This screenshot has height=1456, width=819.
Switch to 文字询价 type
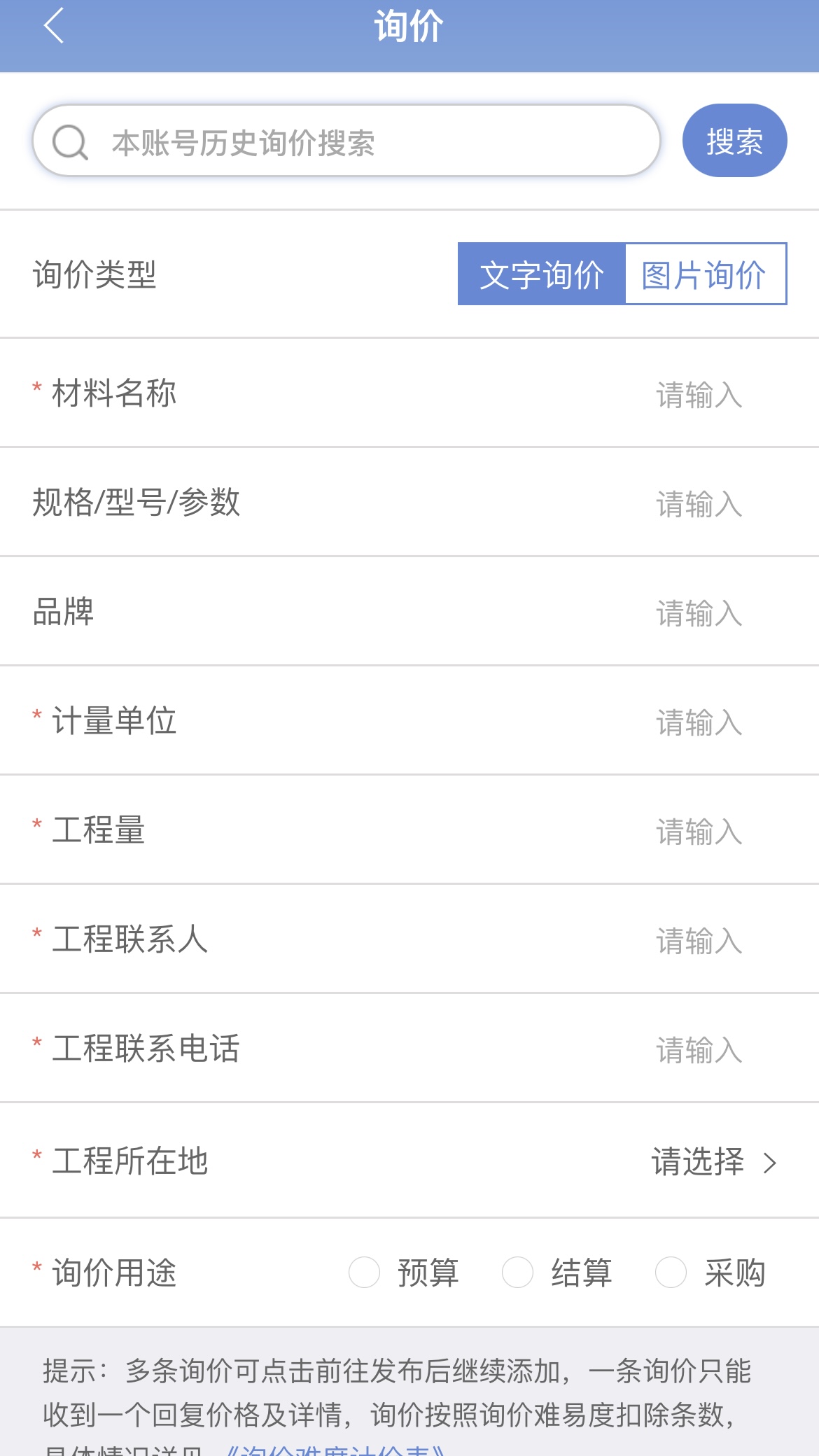pos(541,274)
